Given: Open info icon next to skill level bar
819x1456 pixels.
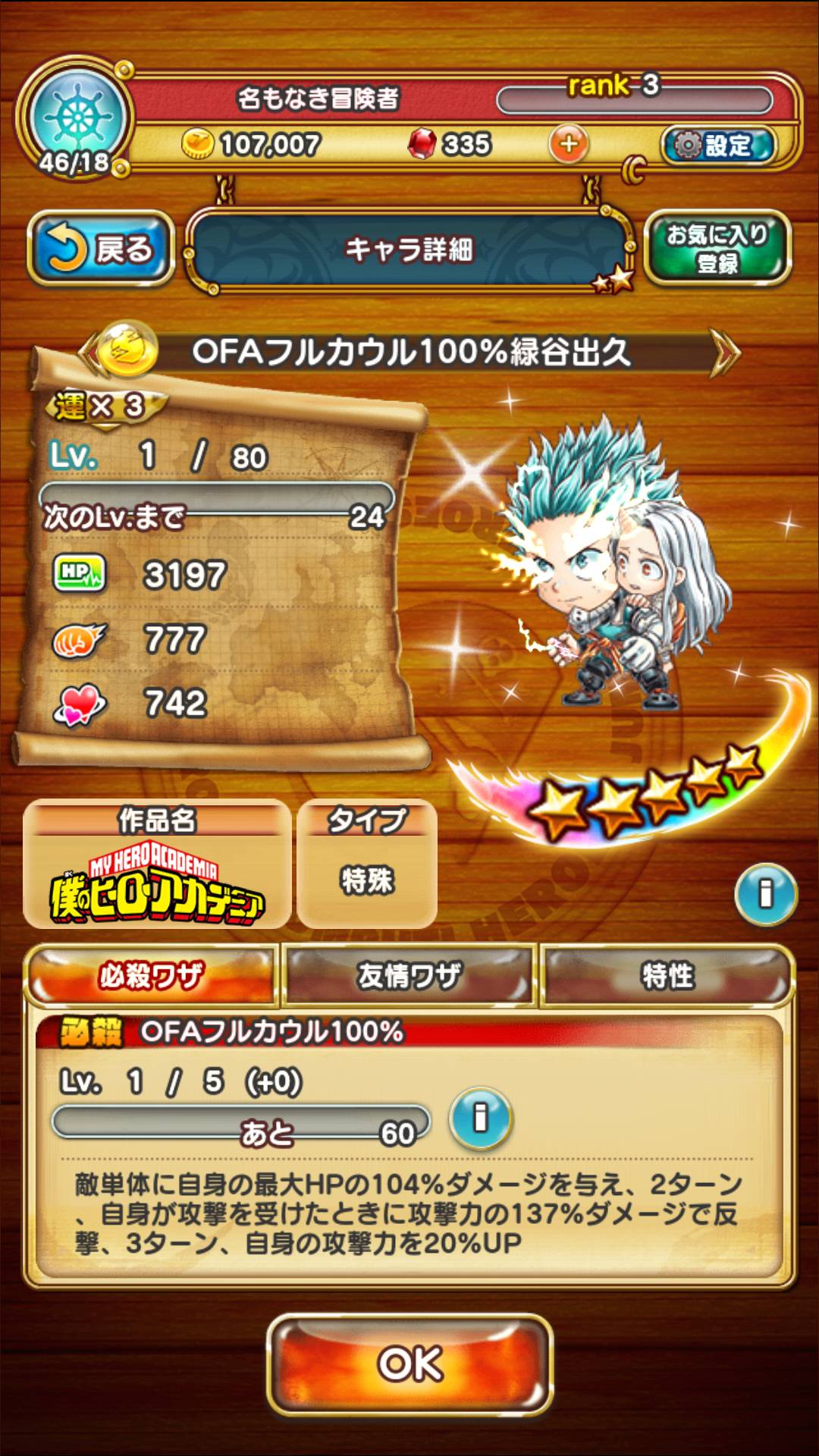Looking at the screenshot, I should pyautogui.click(x=480, y=1118).
